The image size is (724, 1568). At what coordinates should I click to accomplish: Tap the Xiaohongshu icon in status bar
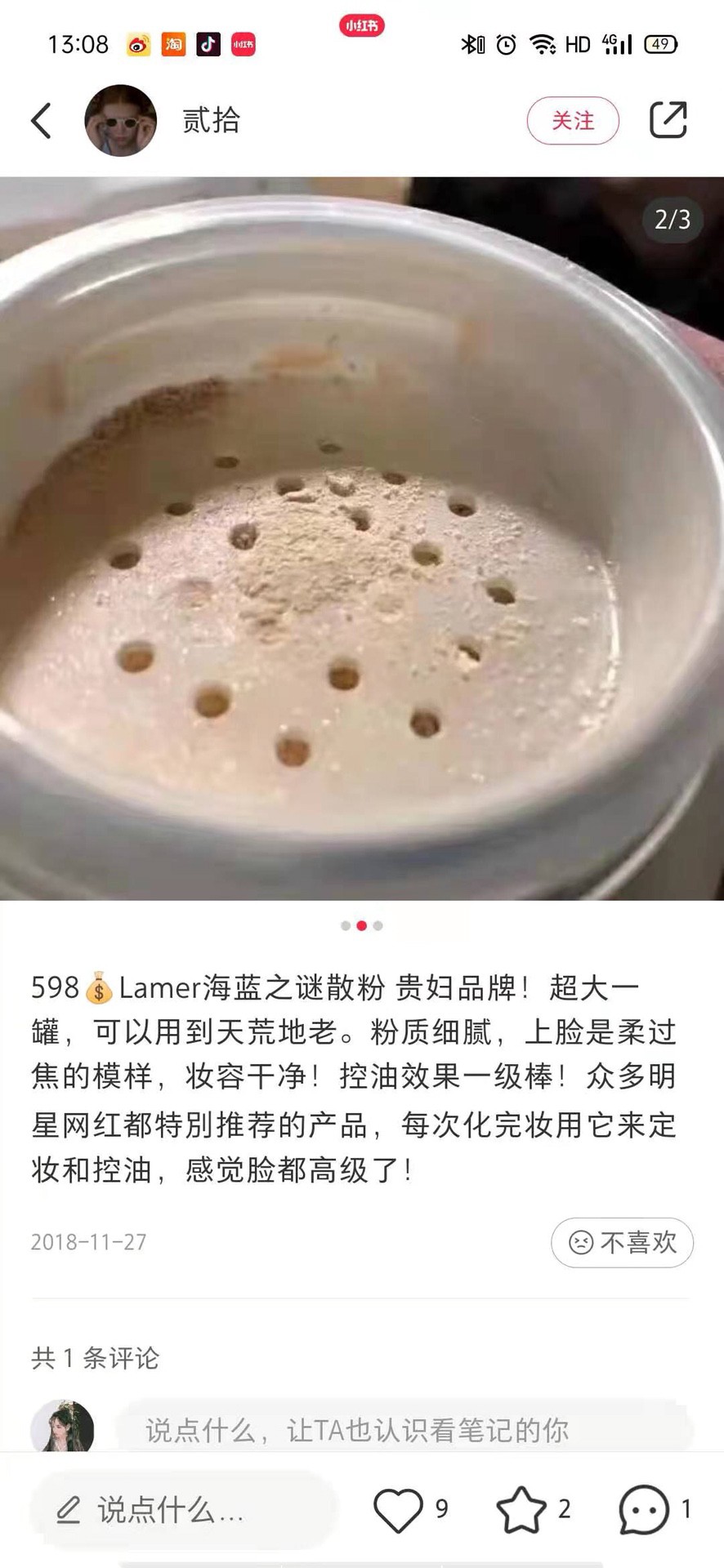pos(244,42)
